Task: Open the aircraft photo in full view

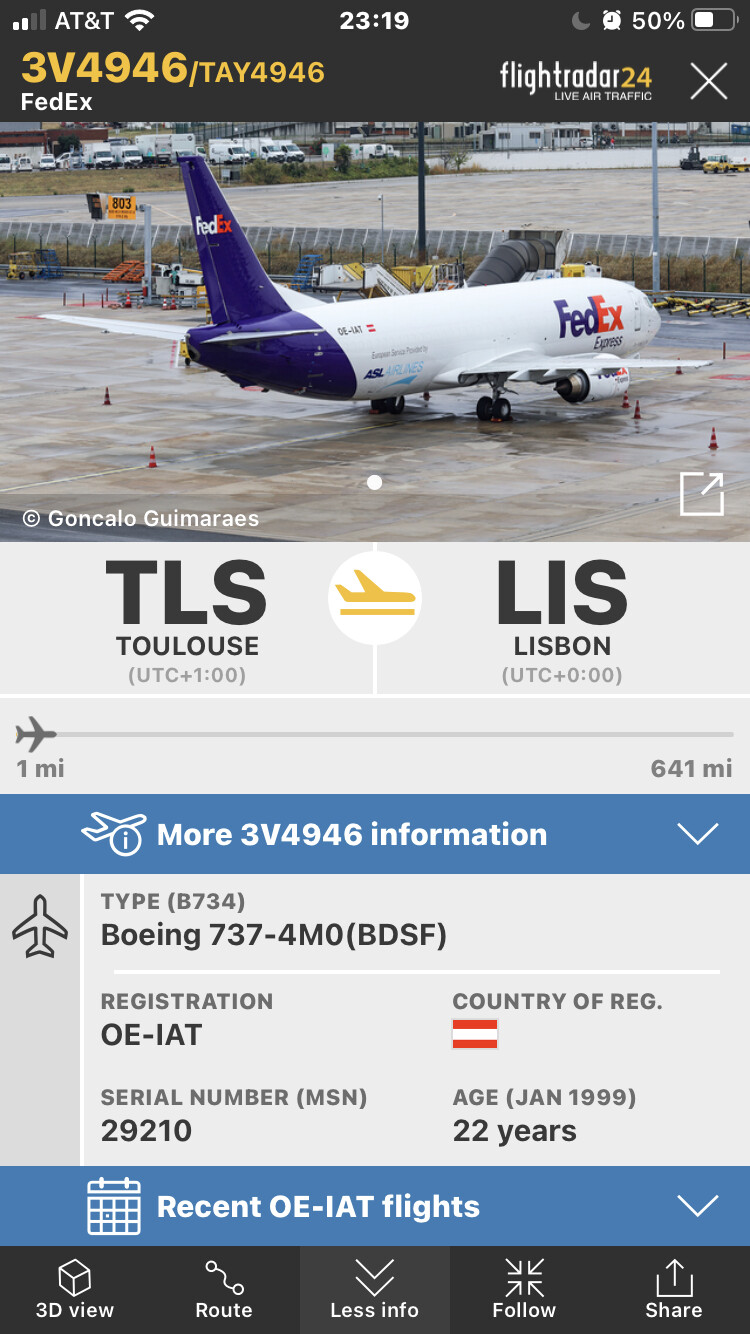Action: point(701,494)
